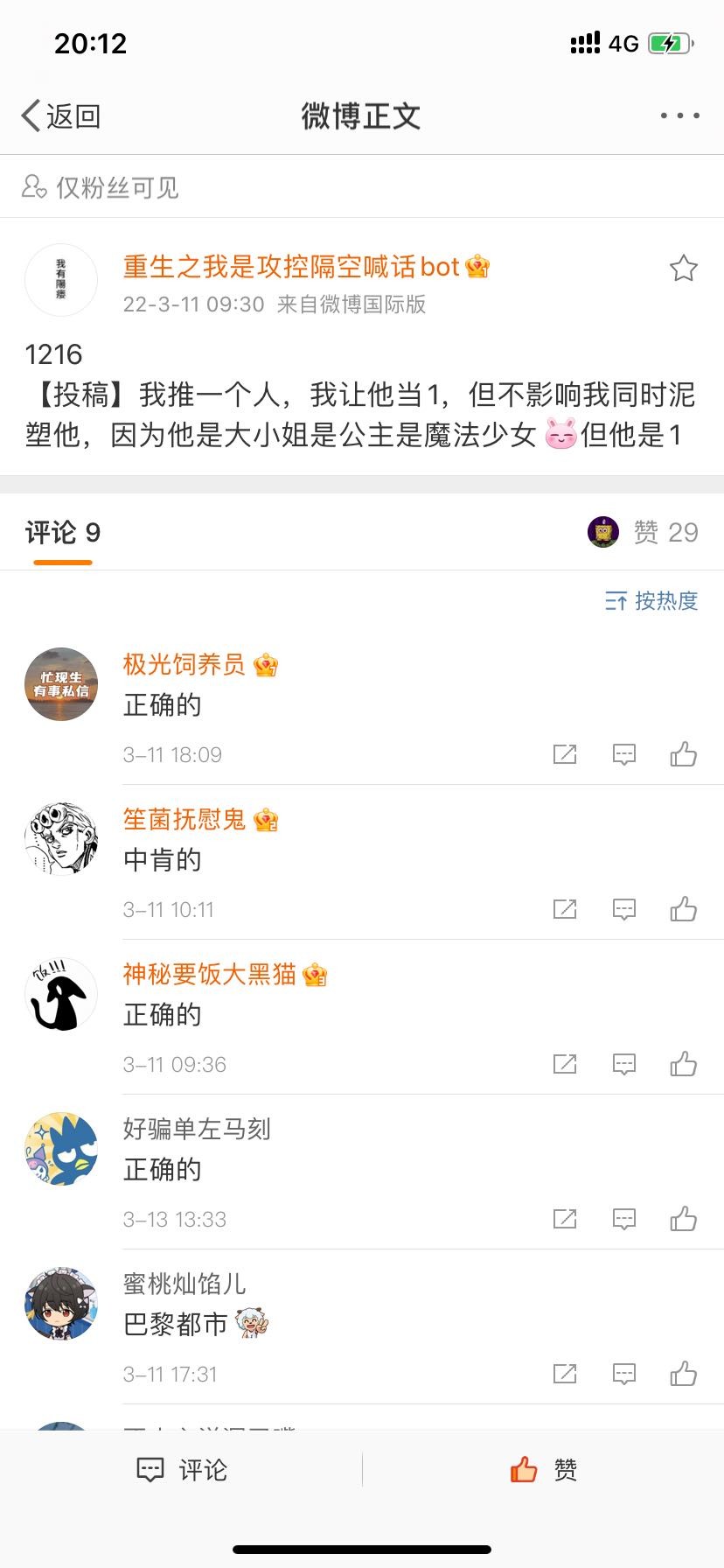Like 笙菌抚慰鬼's comment
Screen dimensions: 724x1568
point(683,909)
